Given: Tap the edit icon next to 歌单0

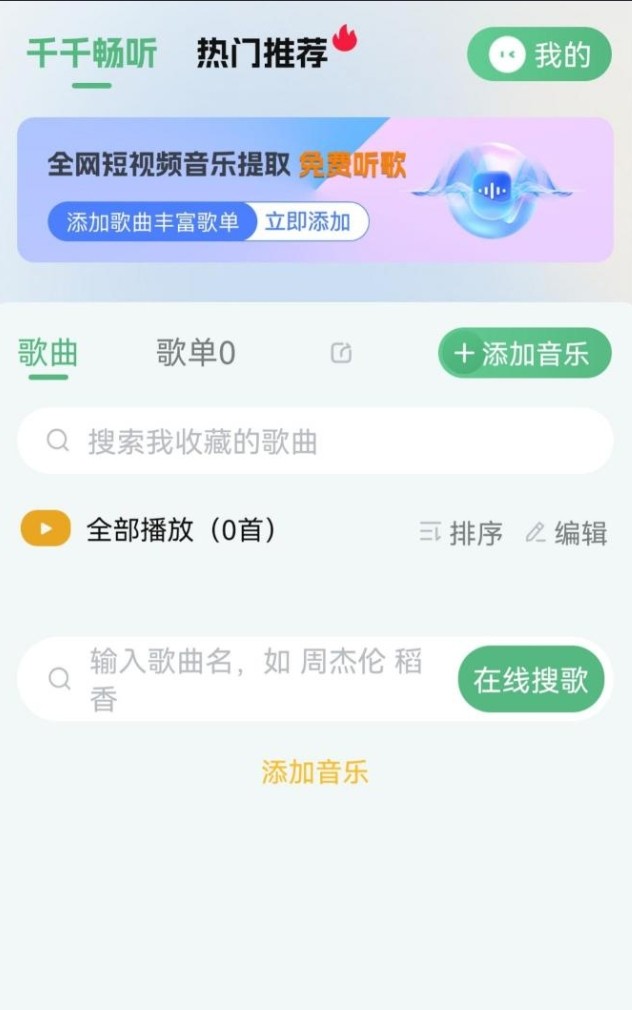Looking at the screenshot, I should click(x=341, y=353).
